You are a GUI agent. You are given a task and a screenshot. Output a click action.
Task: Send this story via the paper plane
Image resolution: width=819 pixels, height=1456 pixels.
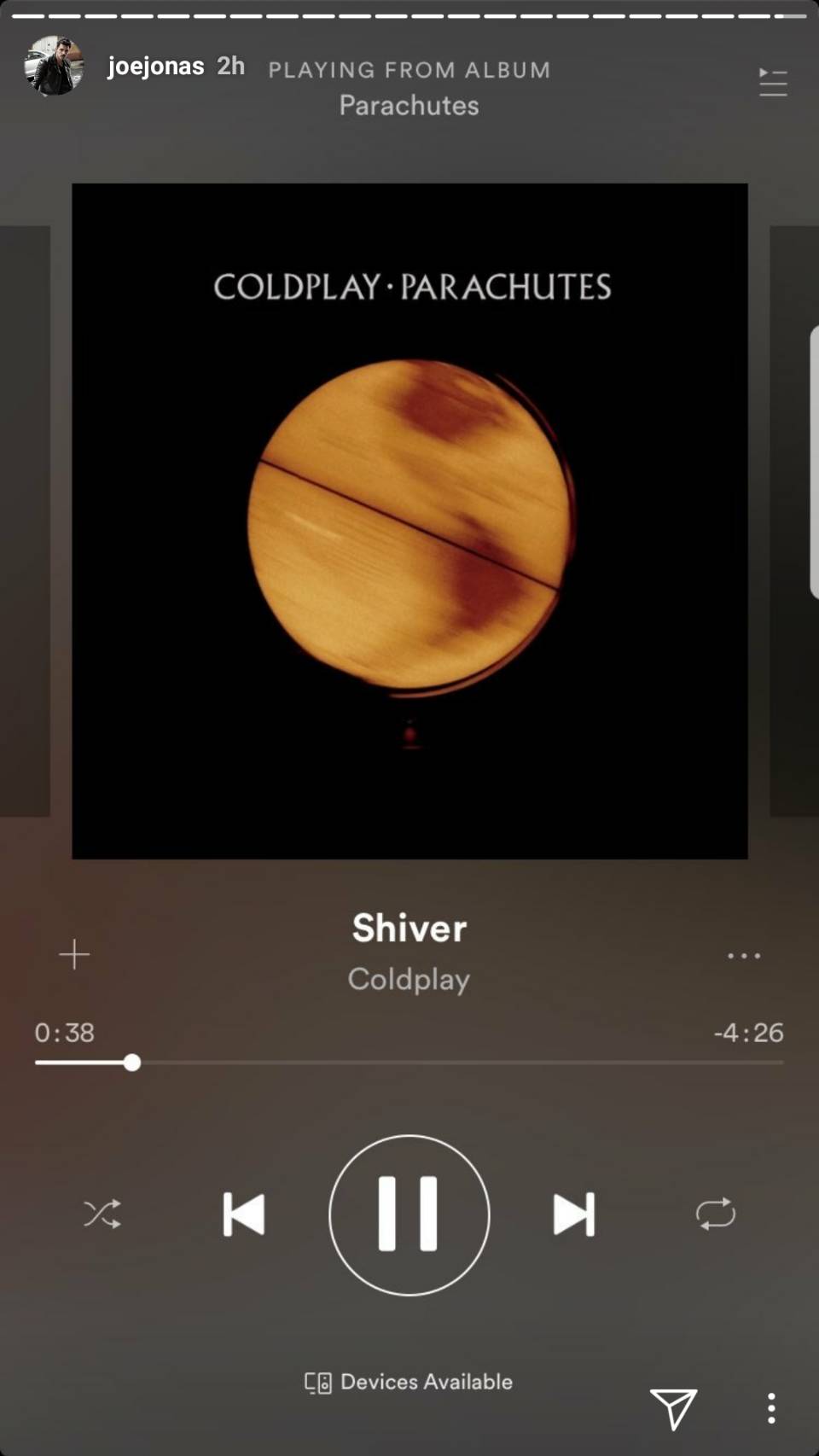pyautogui.click(x=673, y=1407)
